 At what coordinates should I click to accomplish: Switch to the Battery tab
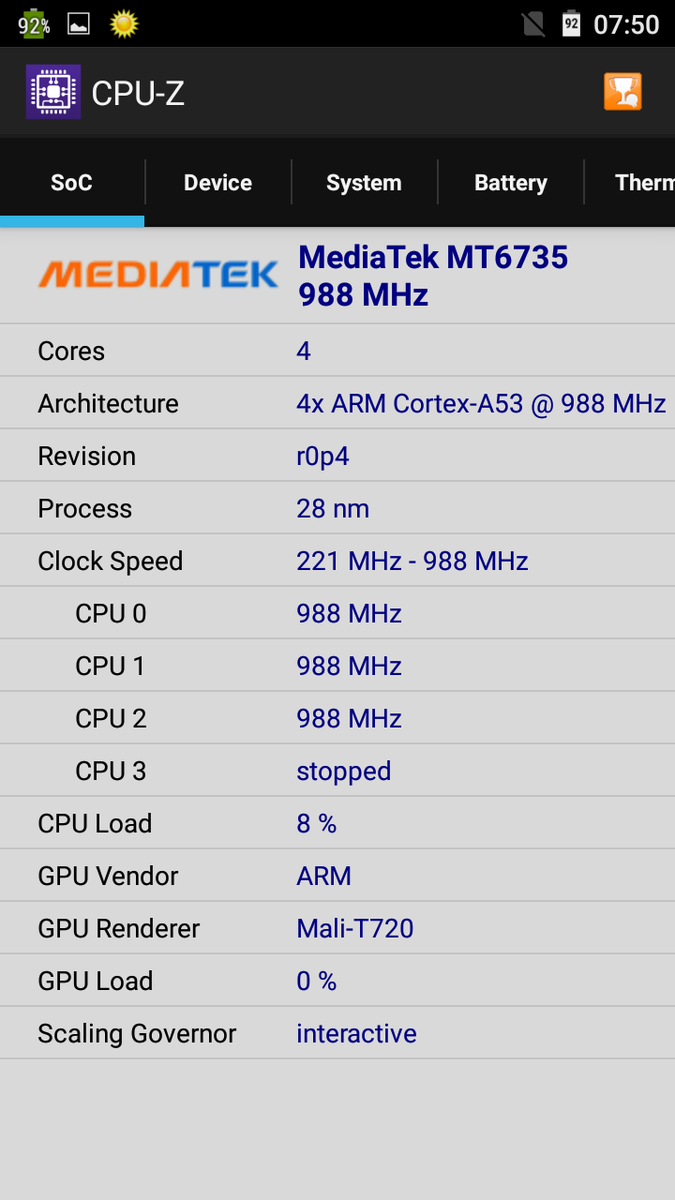coord(510,183)
